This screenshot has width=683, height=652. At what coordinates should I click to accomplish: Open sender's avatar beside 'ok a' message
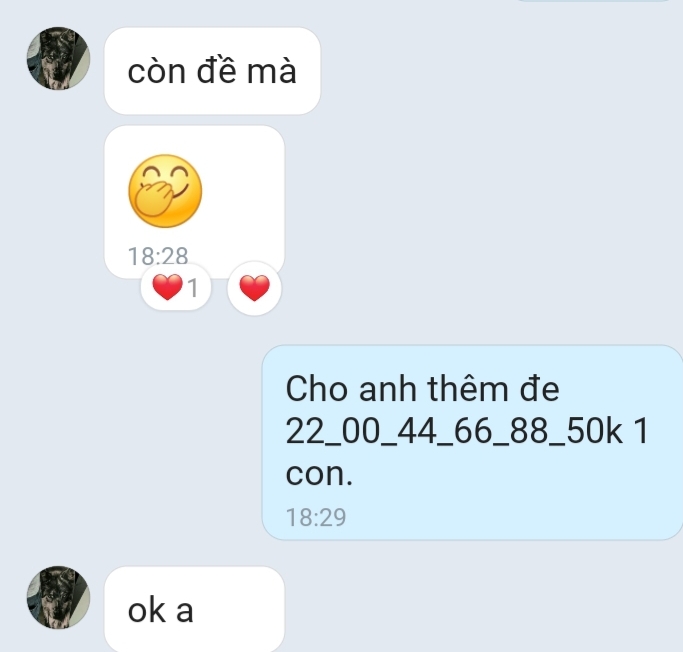[x=59, y=598]
